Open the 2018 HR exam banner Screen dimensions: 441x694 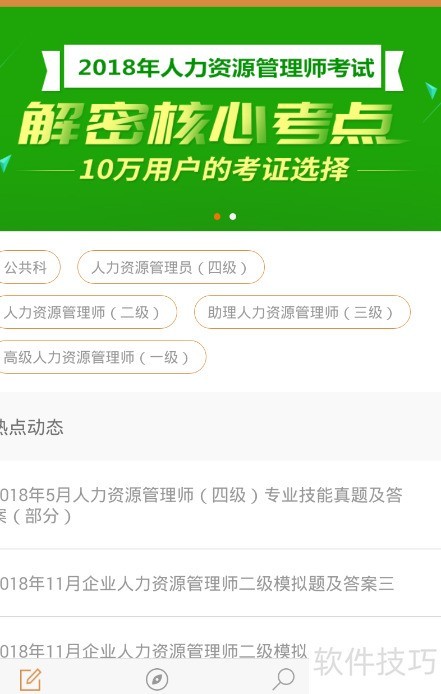point(220,119)
